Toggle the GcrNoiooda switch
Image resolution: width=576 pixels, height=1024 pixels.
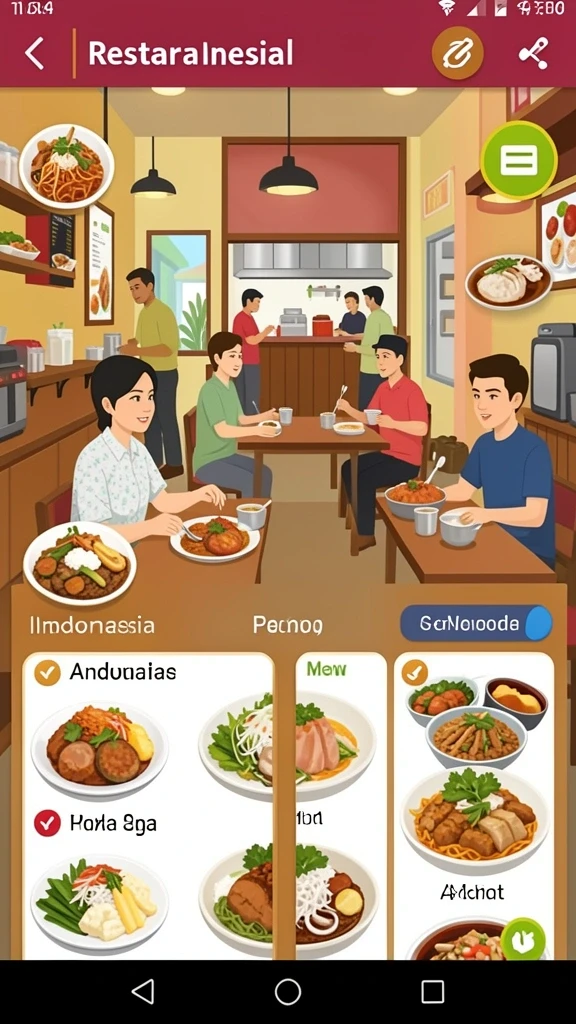pos(477,623)
